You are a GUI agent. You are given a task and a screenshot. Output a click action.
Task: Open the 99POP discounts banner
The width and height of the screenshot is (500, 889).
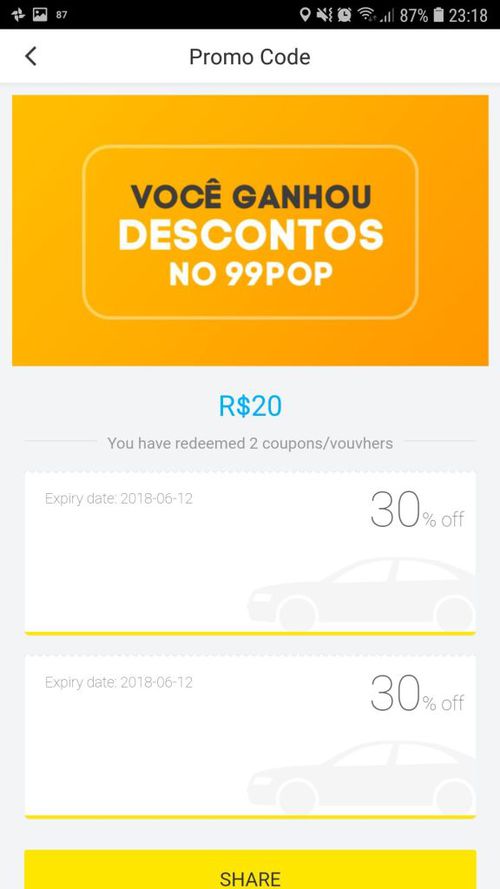(250, 230)
